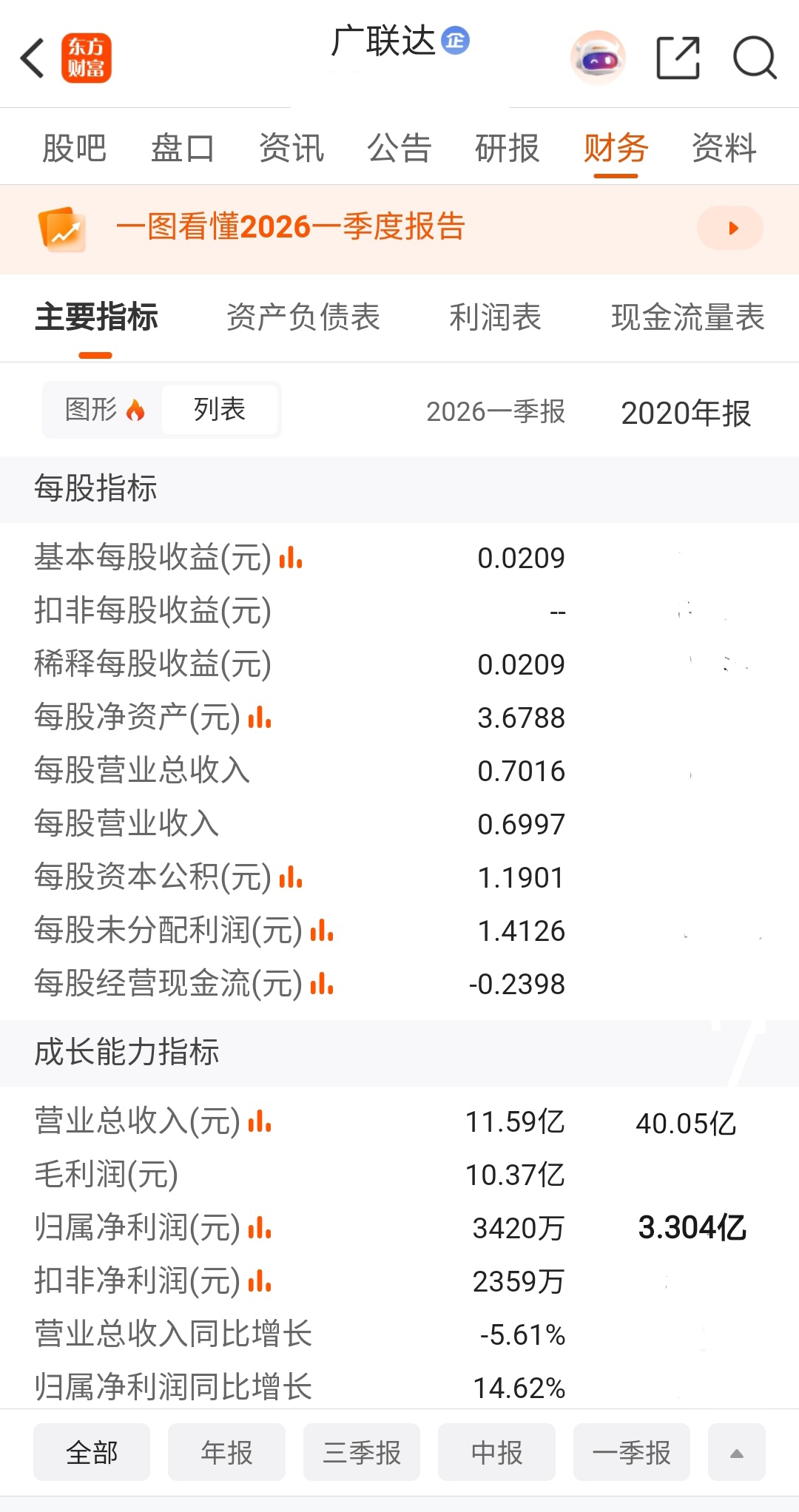Open search with the magnifier icon
This screenshot has width=799, height=1512.
tap(755, 58)
